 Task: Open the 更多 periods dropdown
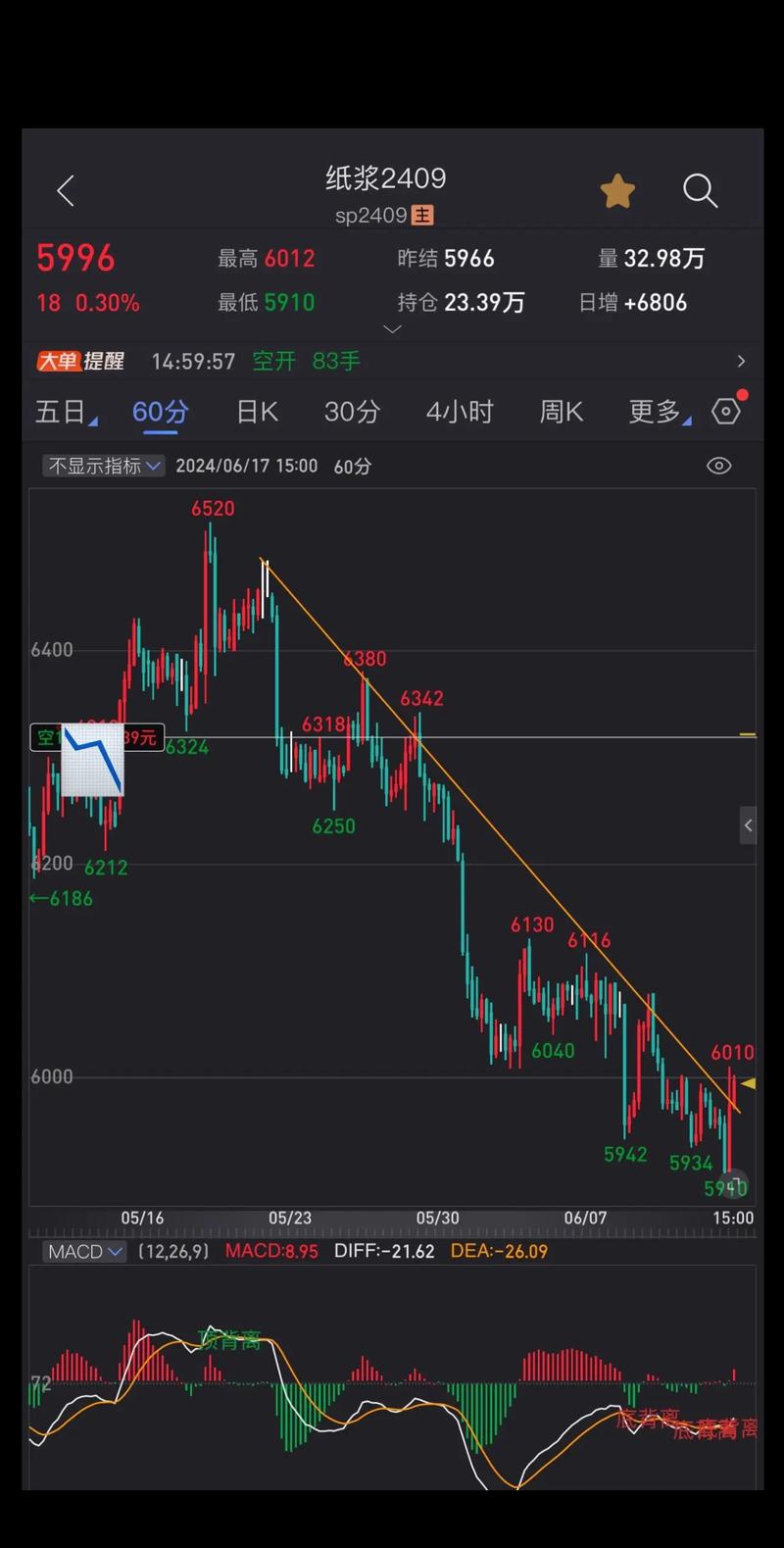pyautogui.click(x=658, y=412)
